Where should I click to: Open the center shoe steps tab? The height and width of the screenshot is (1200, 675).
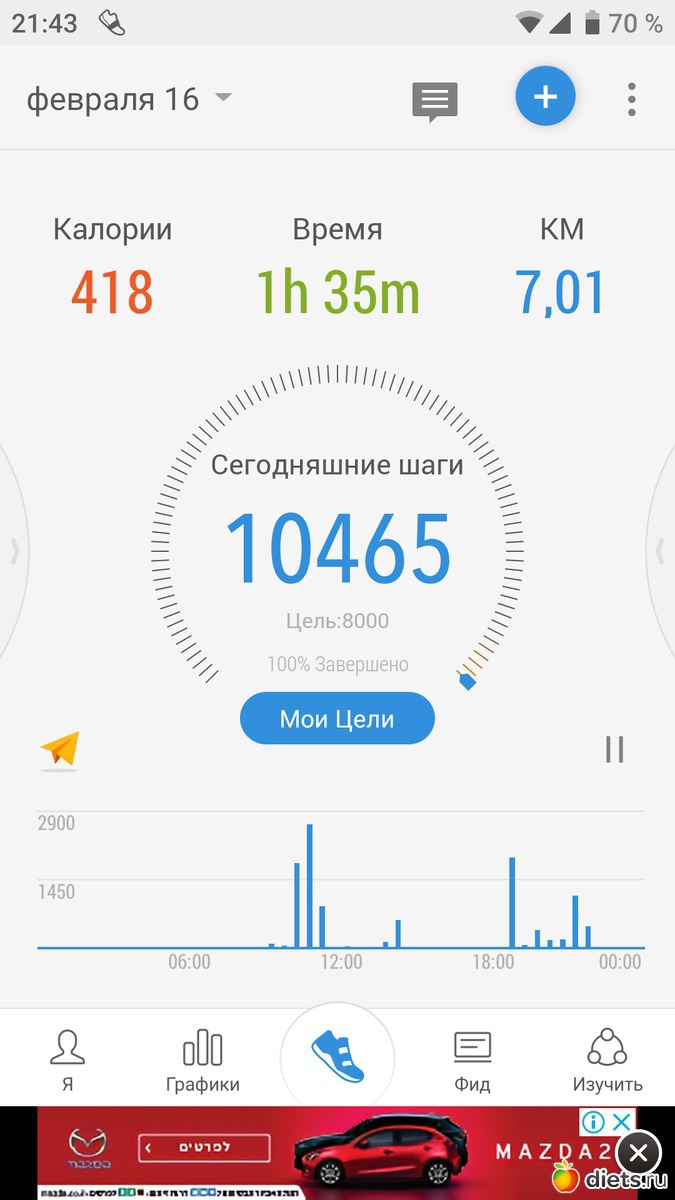click(x=338, y=1058)
